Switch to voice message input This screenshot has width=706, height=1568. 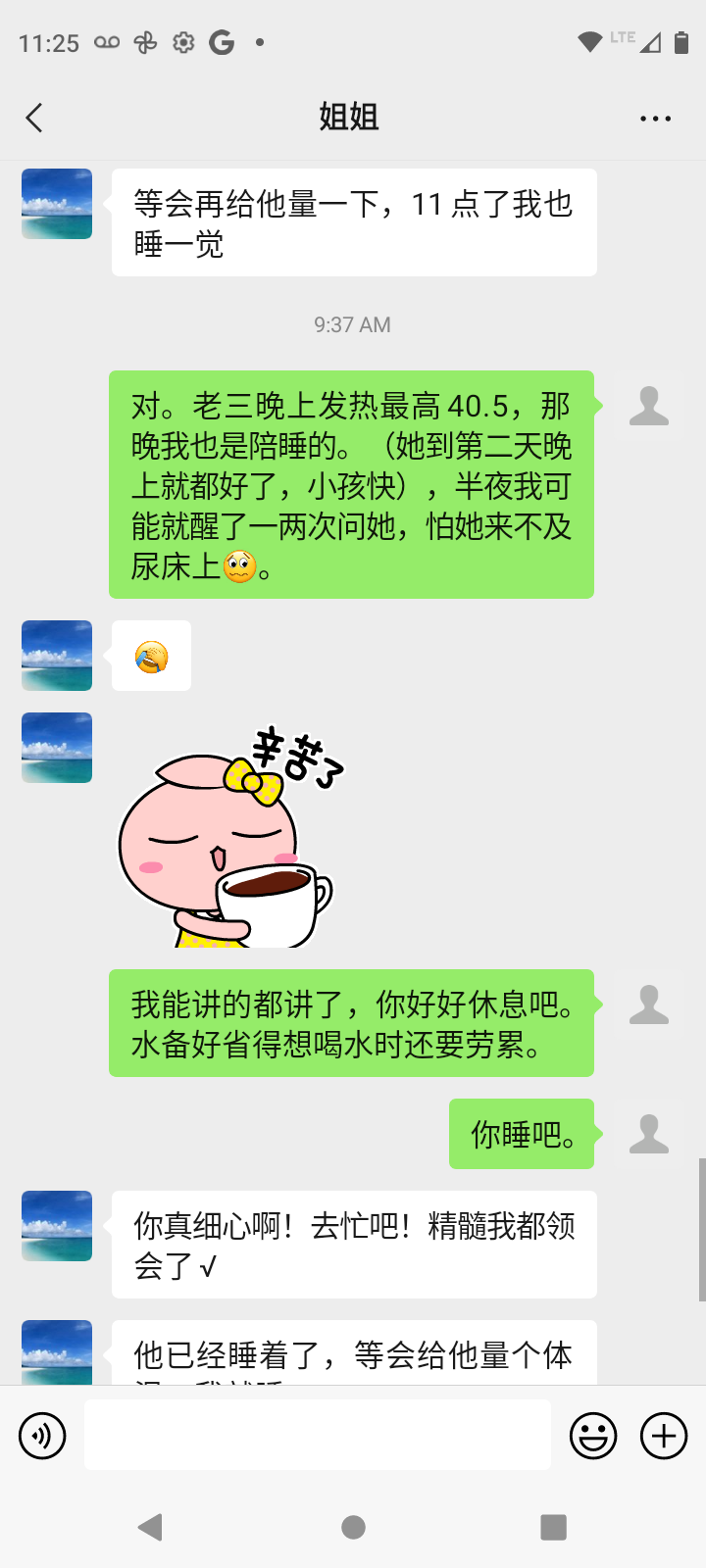click(x=42, y=1437)
